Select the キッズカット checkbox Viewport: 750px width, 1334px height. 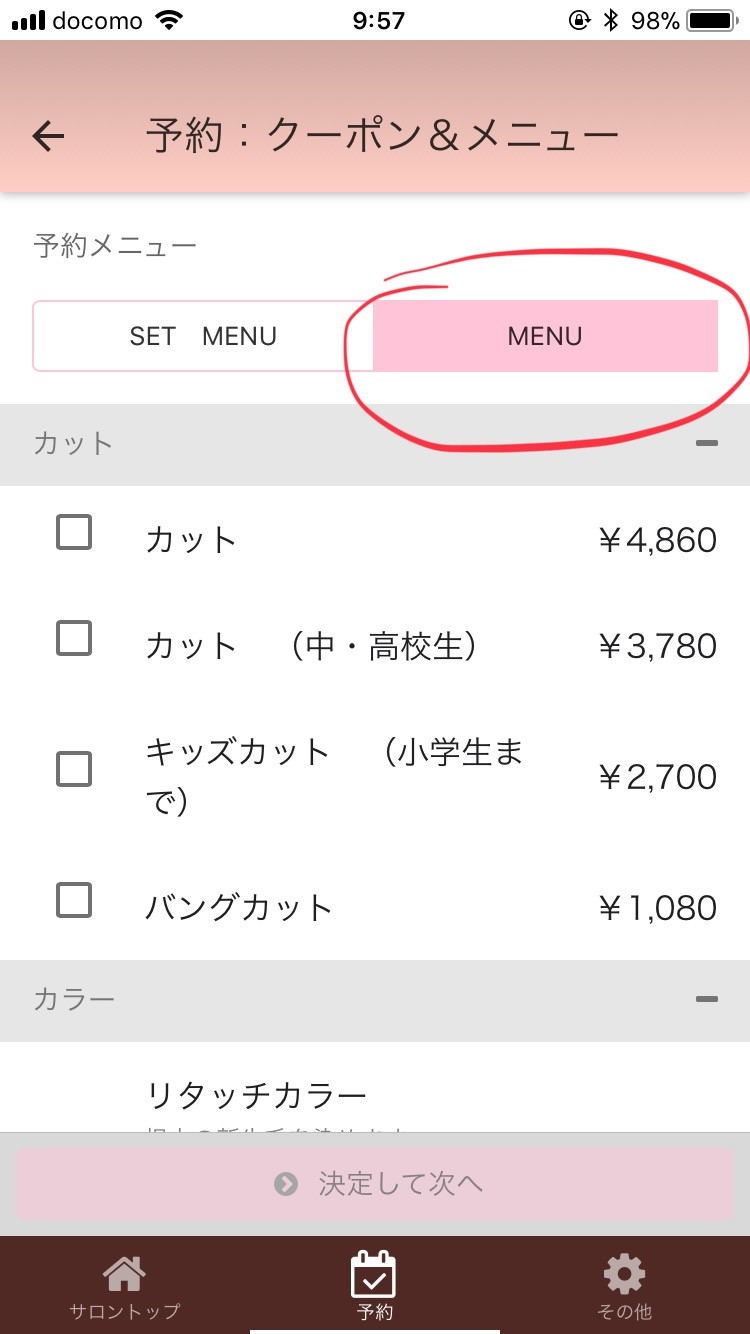coord(74,770)
